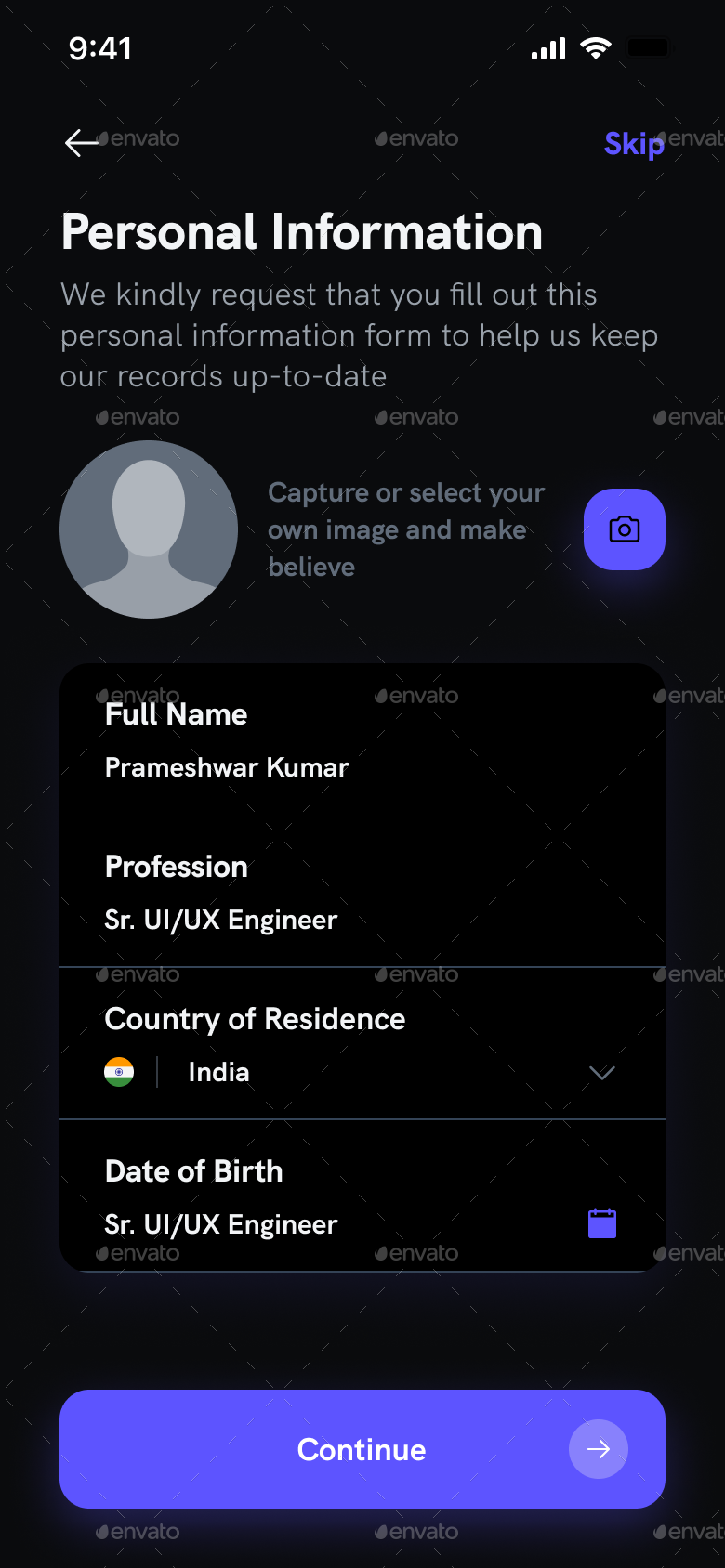Edit the Full Name field

coord(227,767)
